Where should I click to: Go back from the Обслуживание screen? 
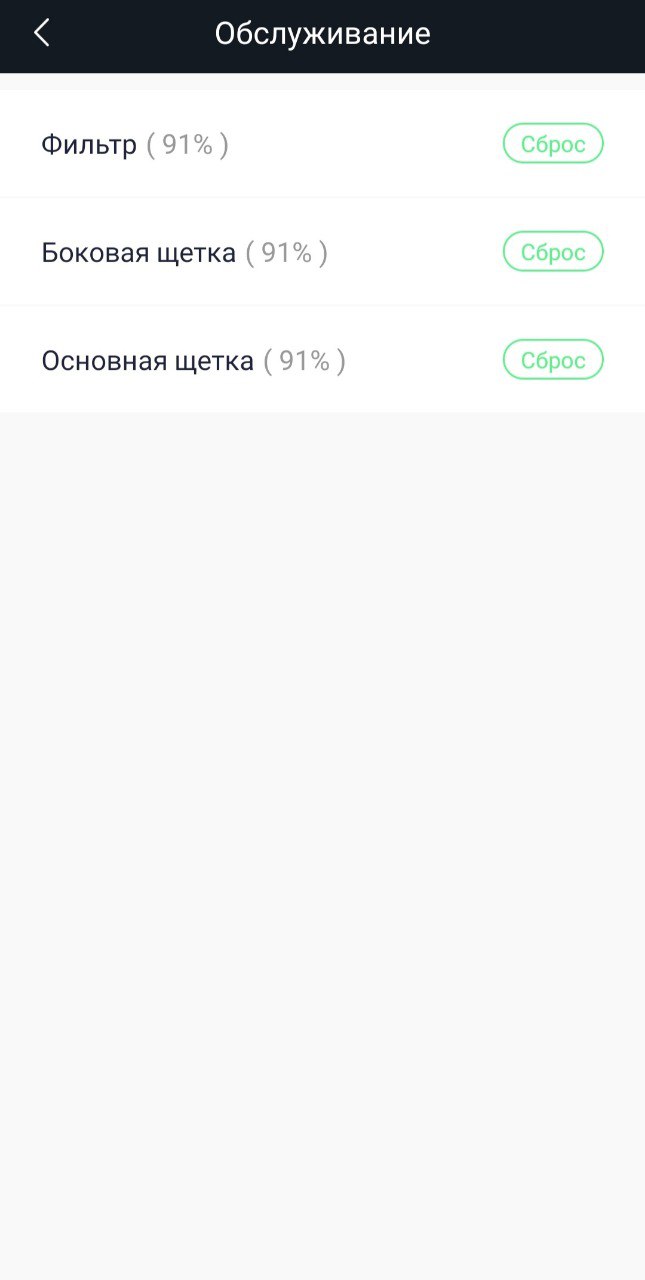pyautogui.click(x=41, y=34)
